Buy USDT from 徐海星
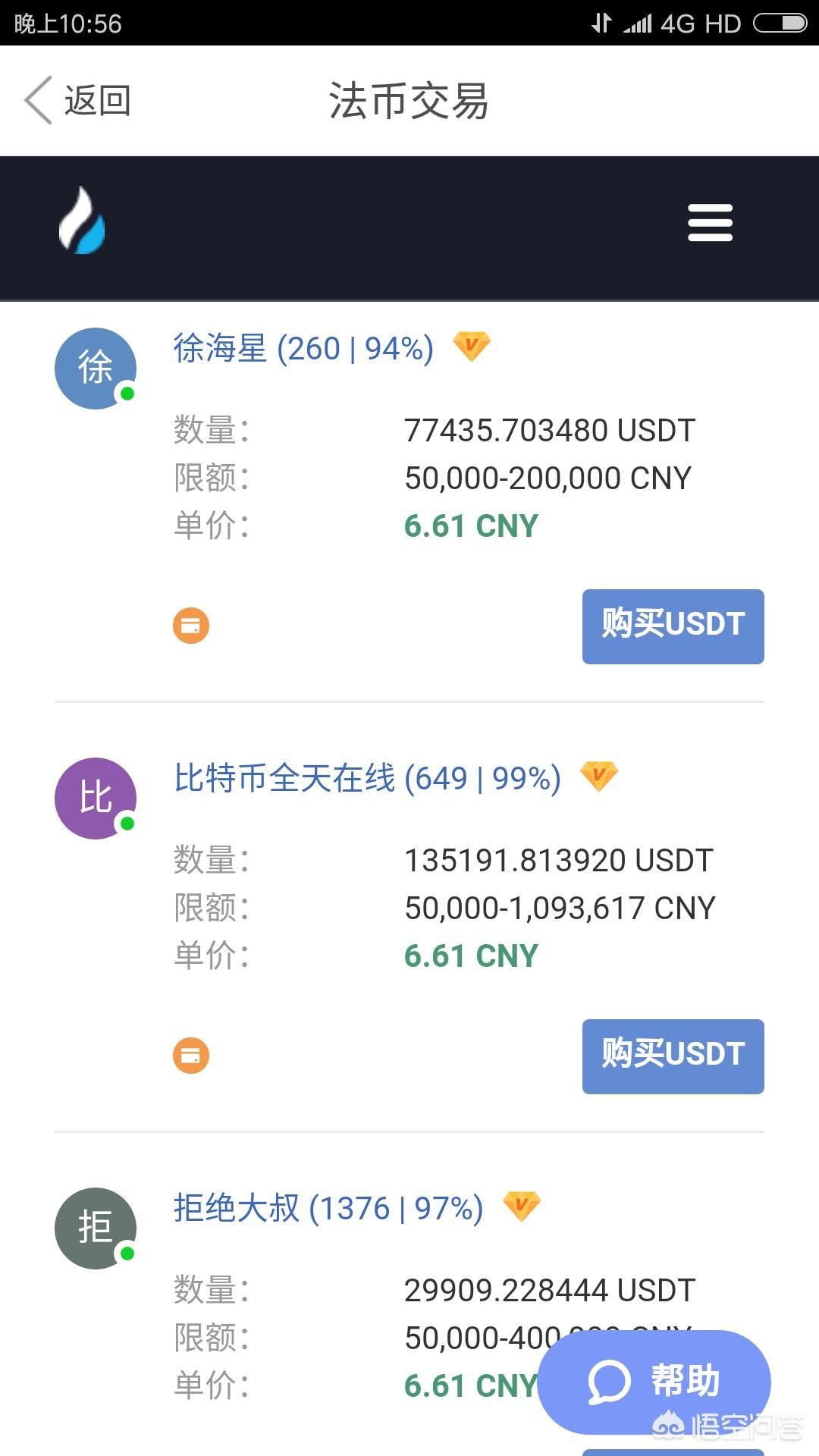Screen dimensions: 819x1456 673,626
